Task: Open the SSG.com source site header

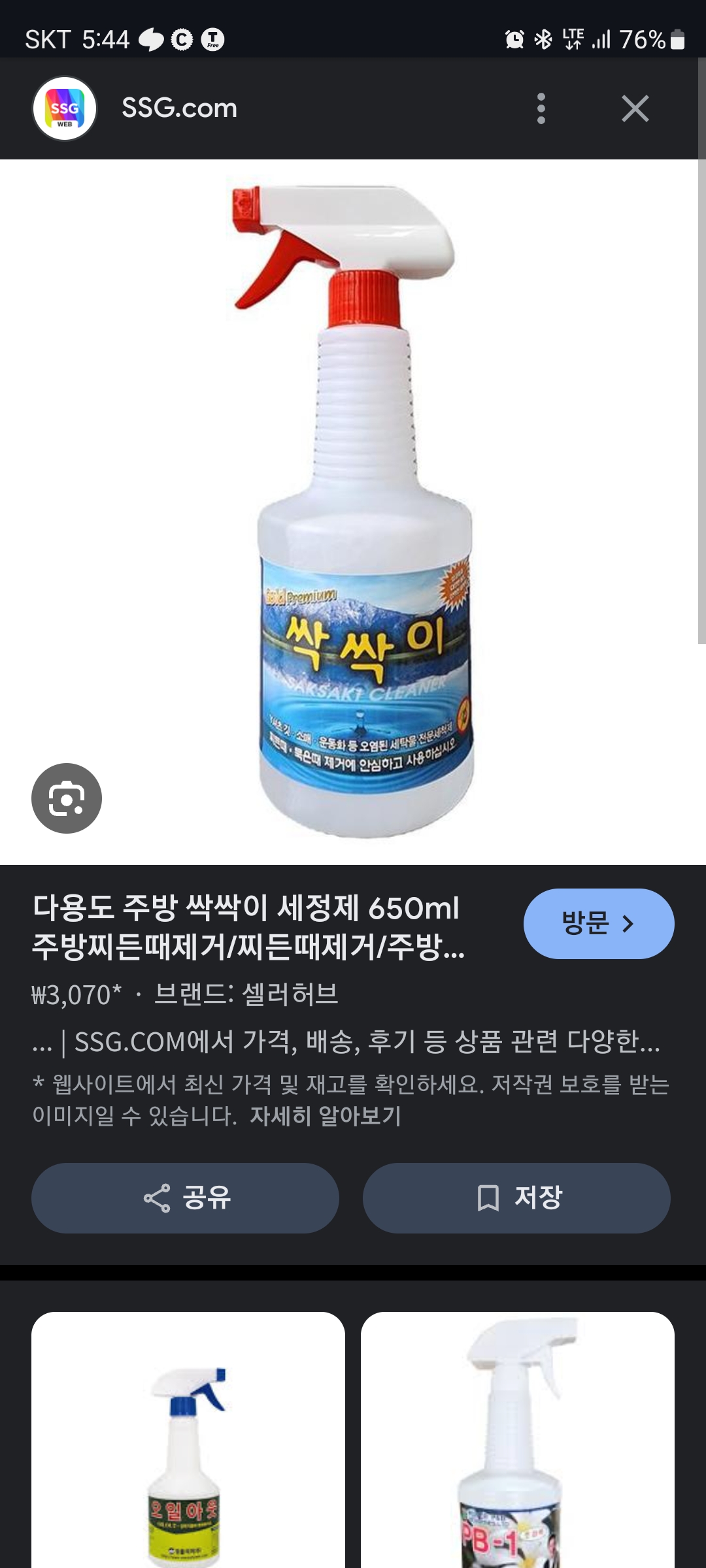Action: 179,108
